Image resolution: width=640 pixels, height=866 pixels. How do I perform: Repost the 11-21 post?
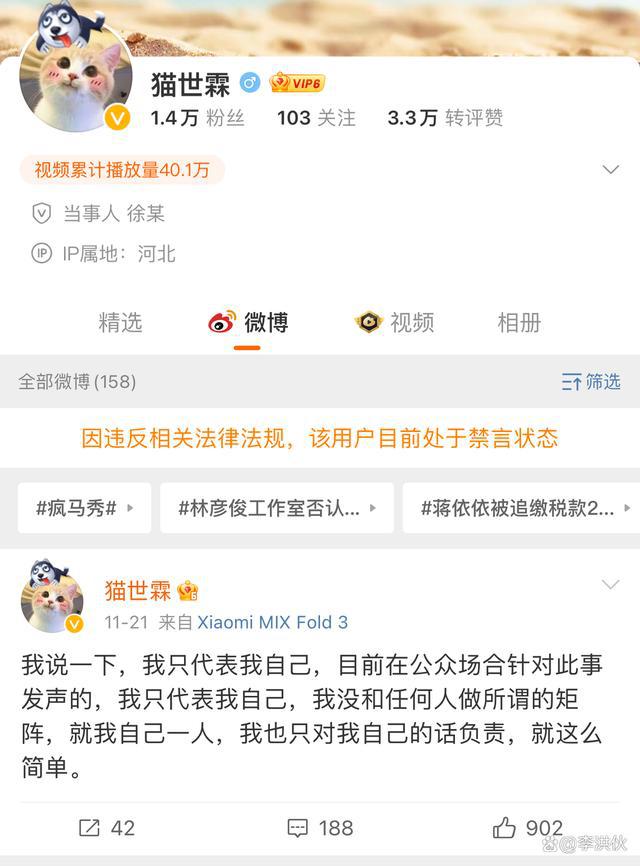106,827
